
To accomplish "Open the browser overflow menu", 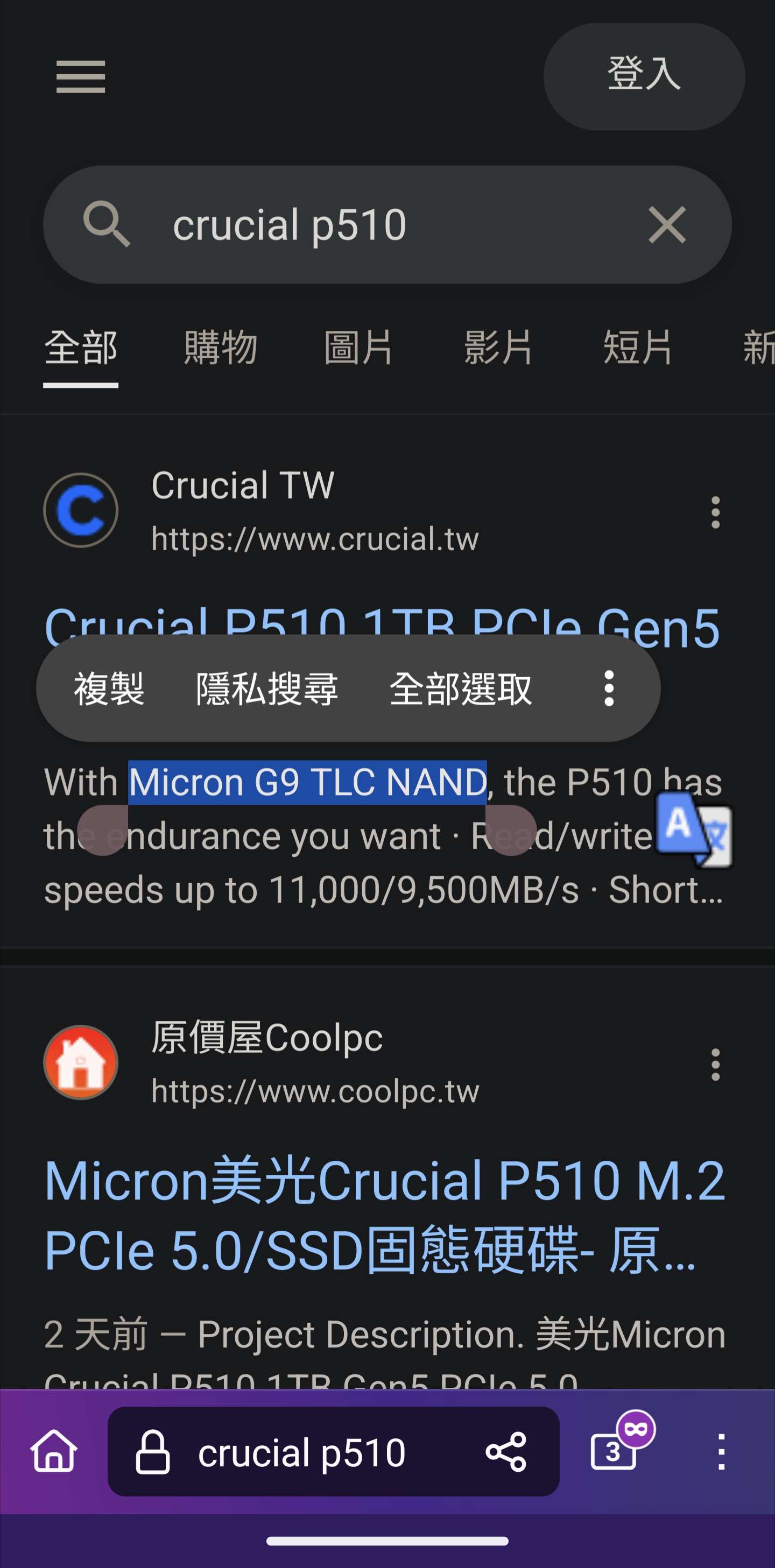I will coord(721,1452).
